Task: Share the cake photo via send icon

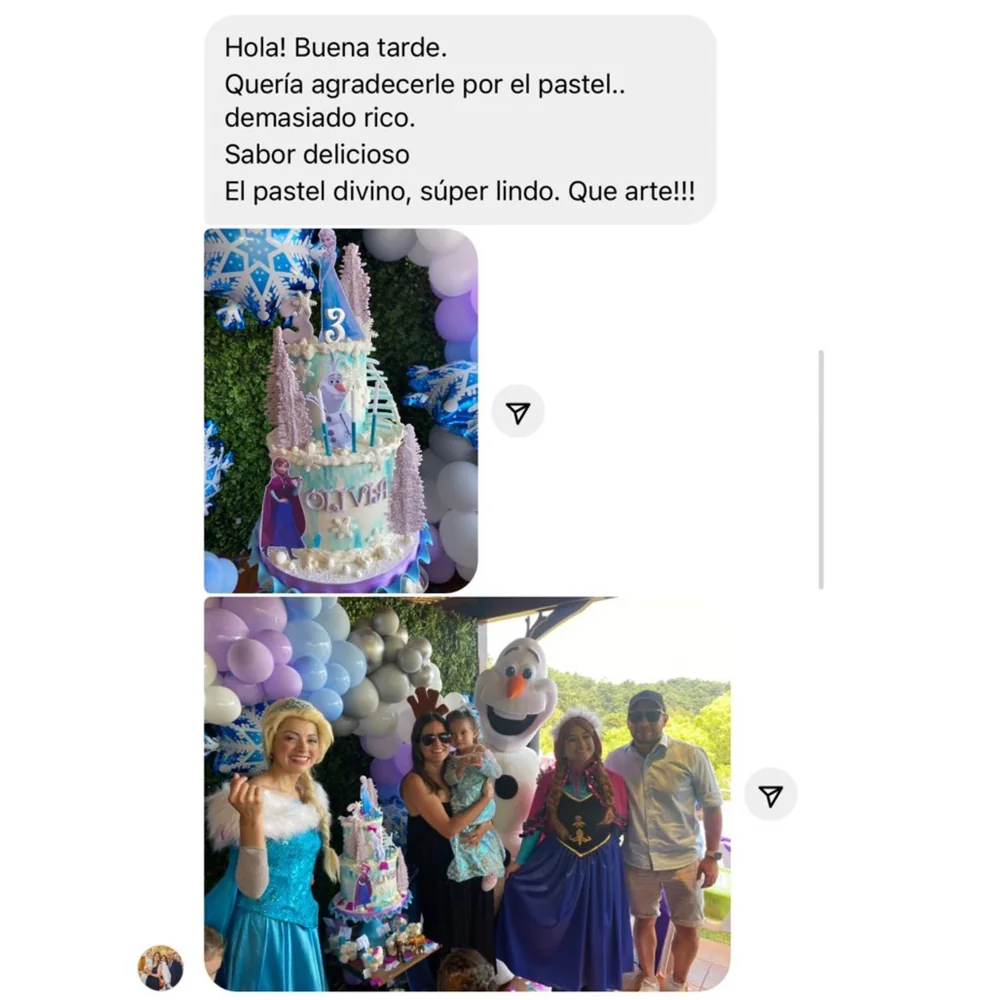Action: [518, 412]
